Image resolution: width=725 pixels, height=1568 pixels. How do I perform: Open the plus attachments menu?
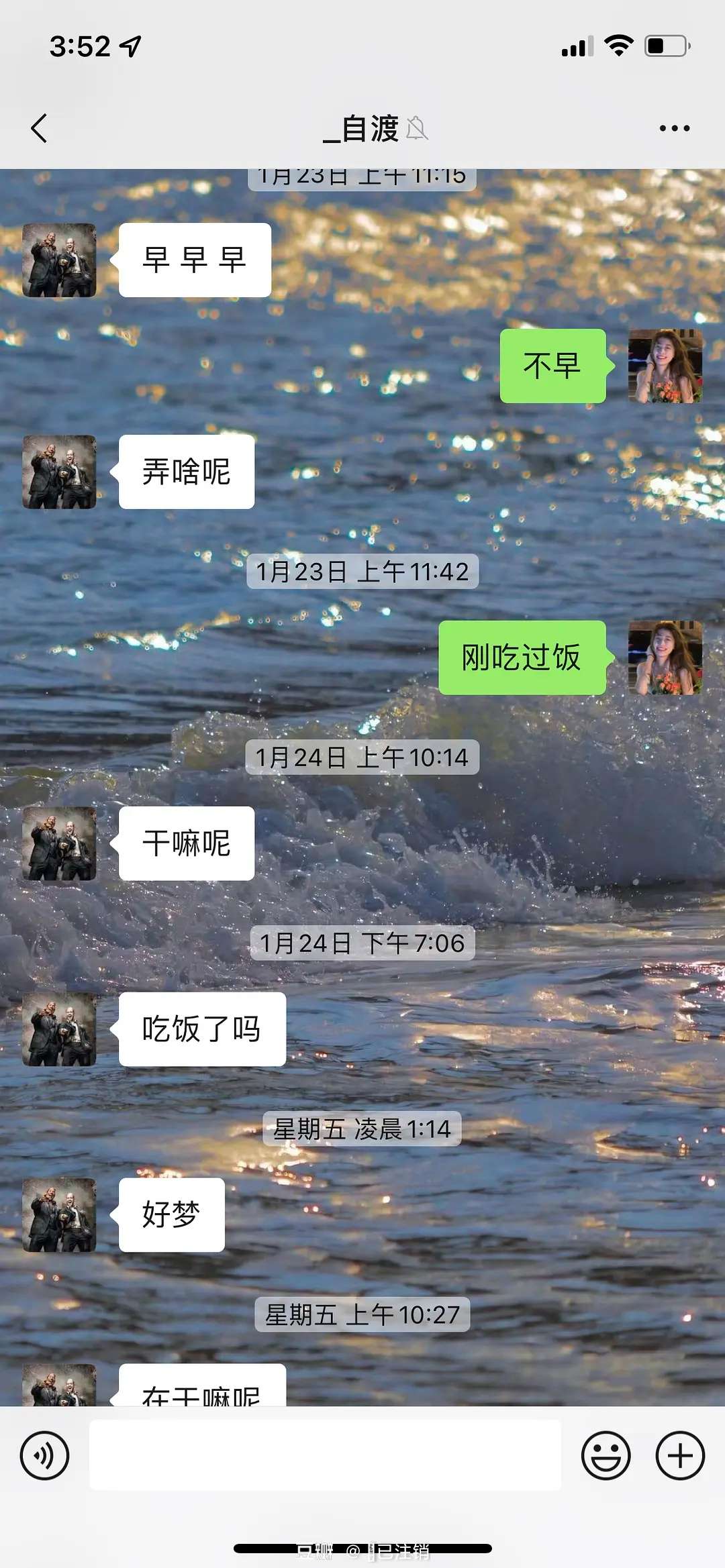pyautogui.click(x=679, y=1455)
